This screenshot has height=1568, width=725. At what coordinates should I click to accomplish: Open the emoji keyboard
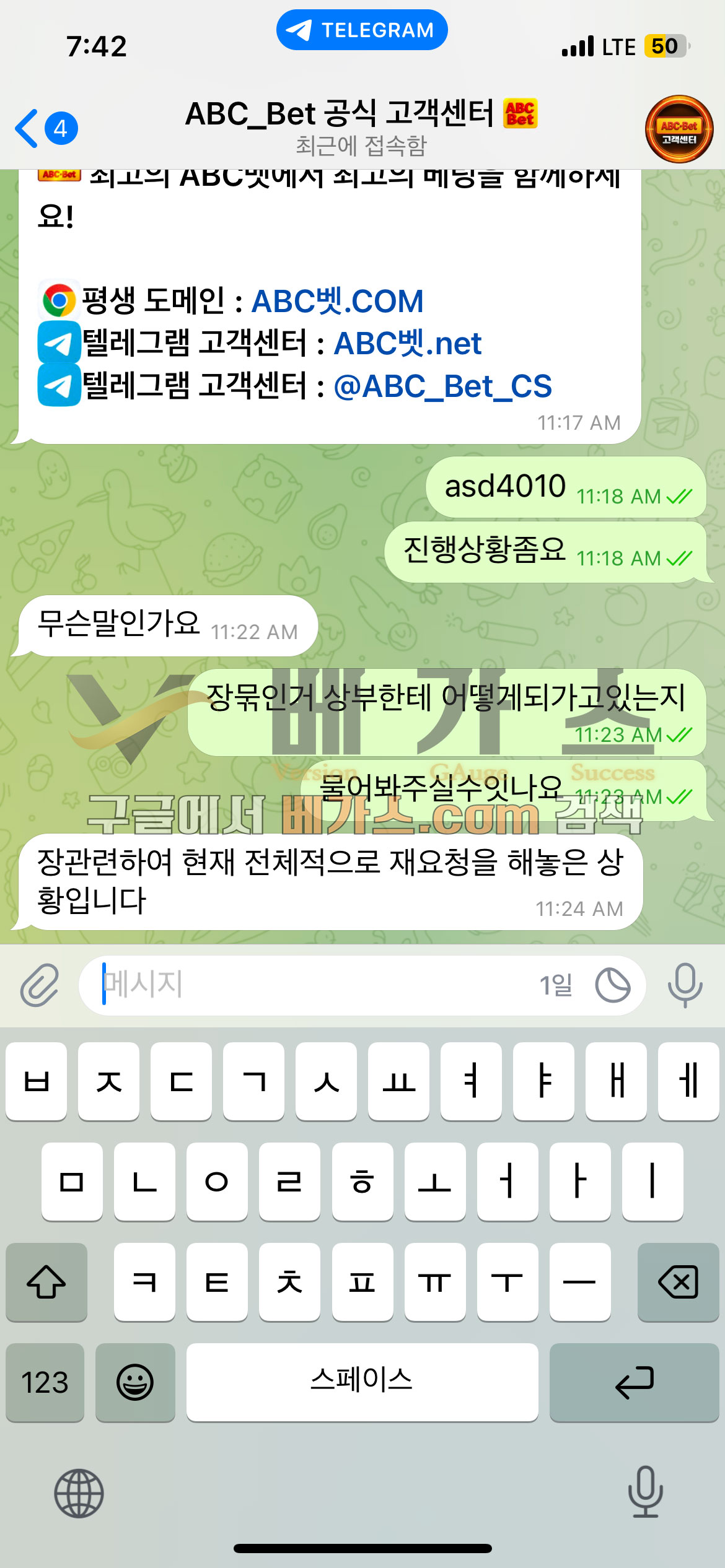pyautogui.click(x=135, y=1382)
